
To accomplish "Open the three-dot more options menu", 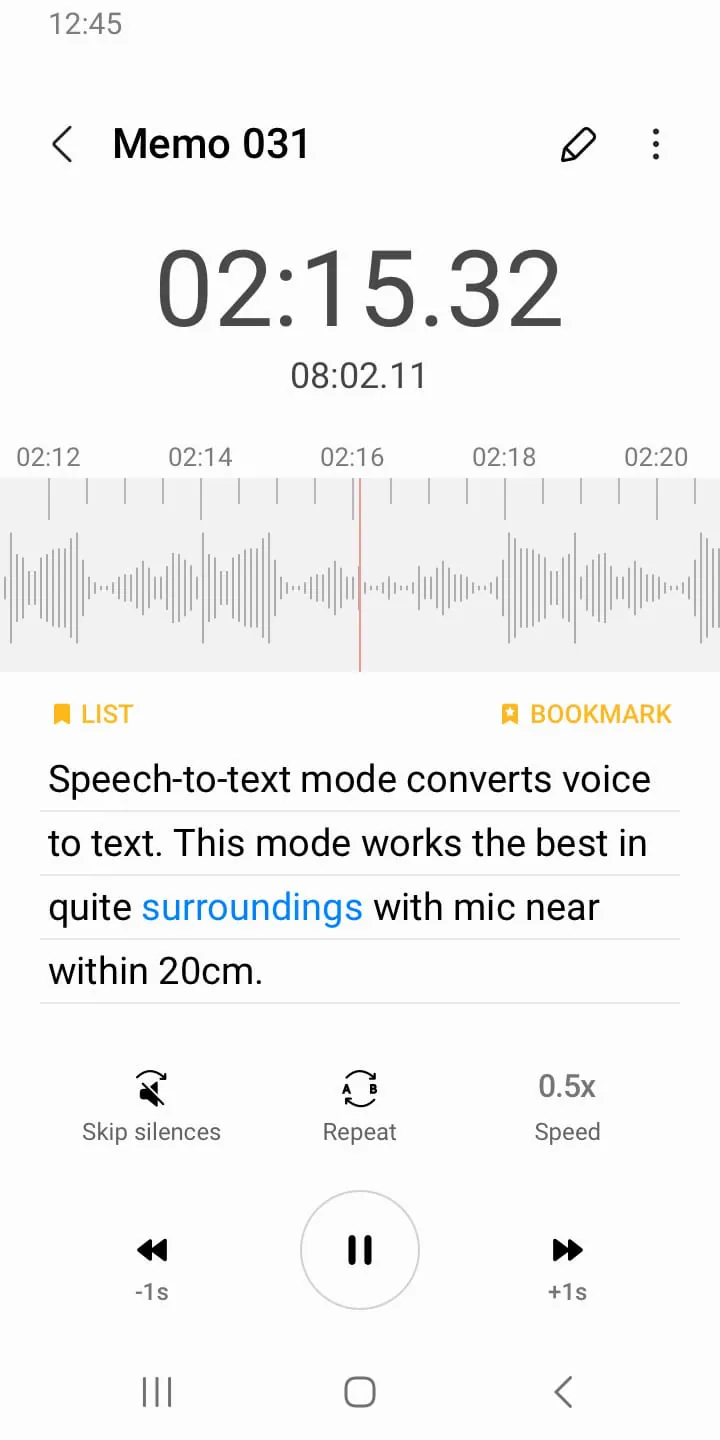I will (x=656, y=144).
